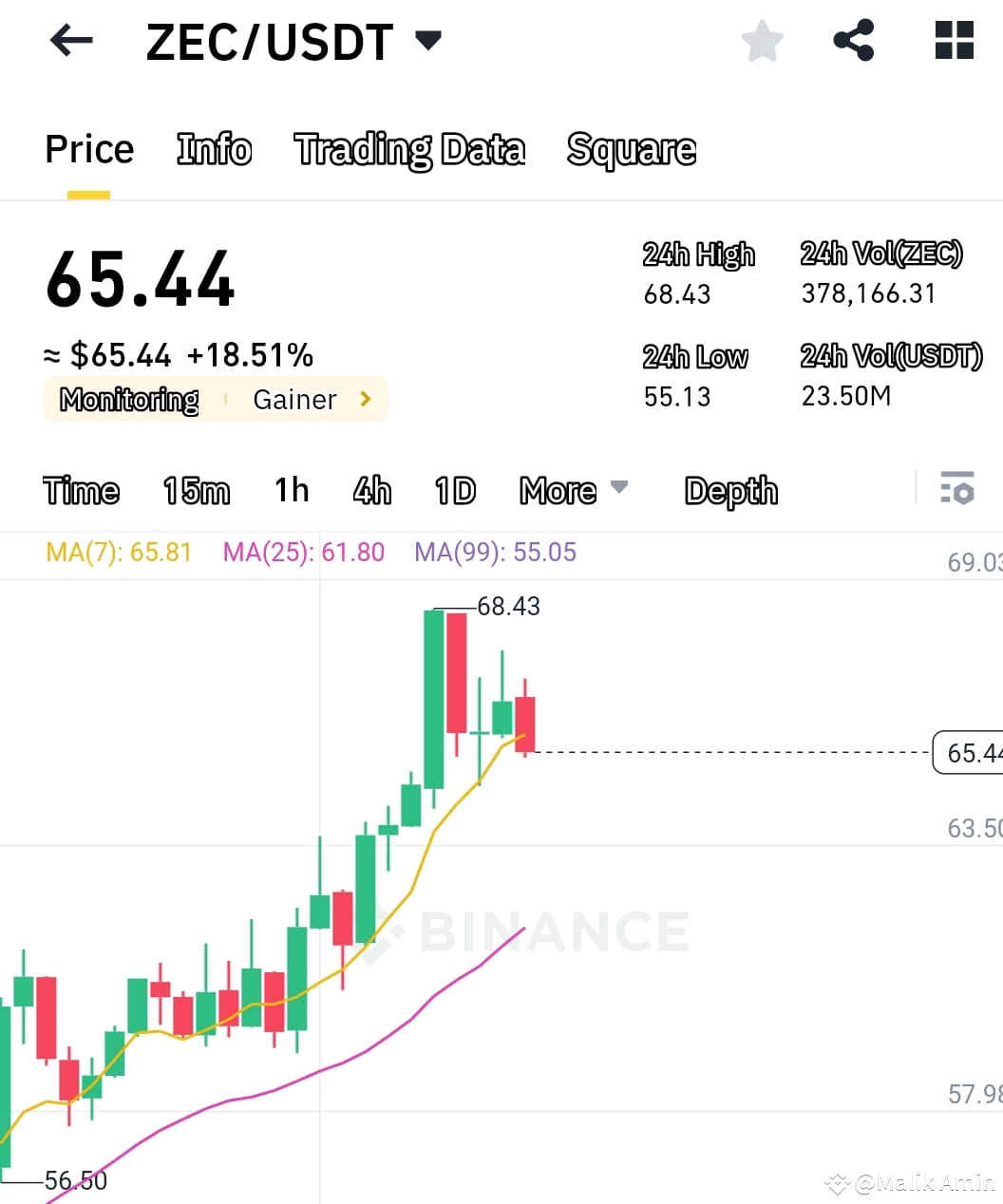Enable the 1D chart timeframe

[454, 491]
